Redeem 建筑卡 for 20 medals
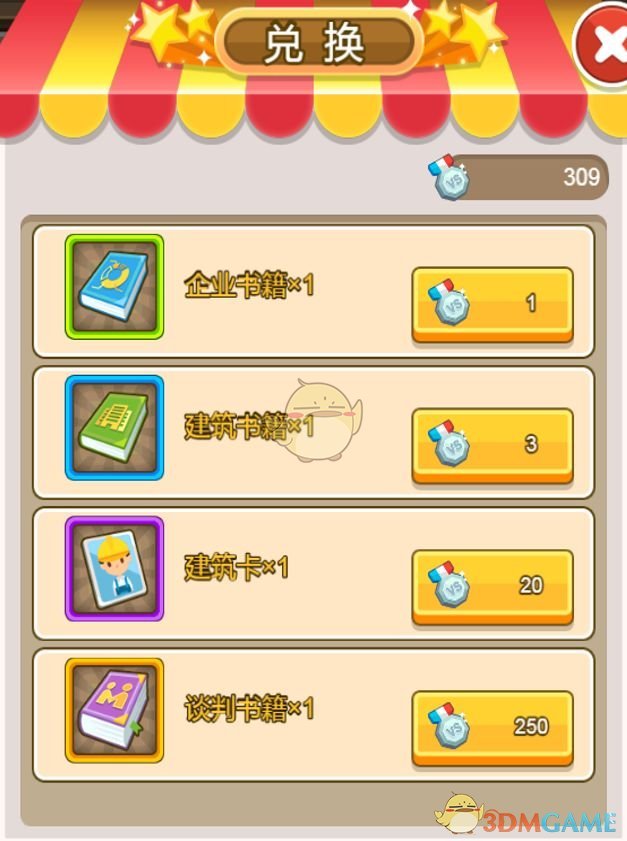627x841 pixels. pyautogui.click(x=492, y=585)
